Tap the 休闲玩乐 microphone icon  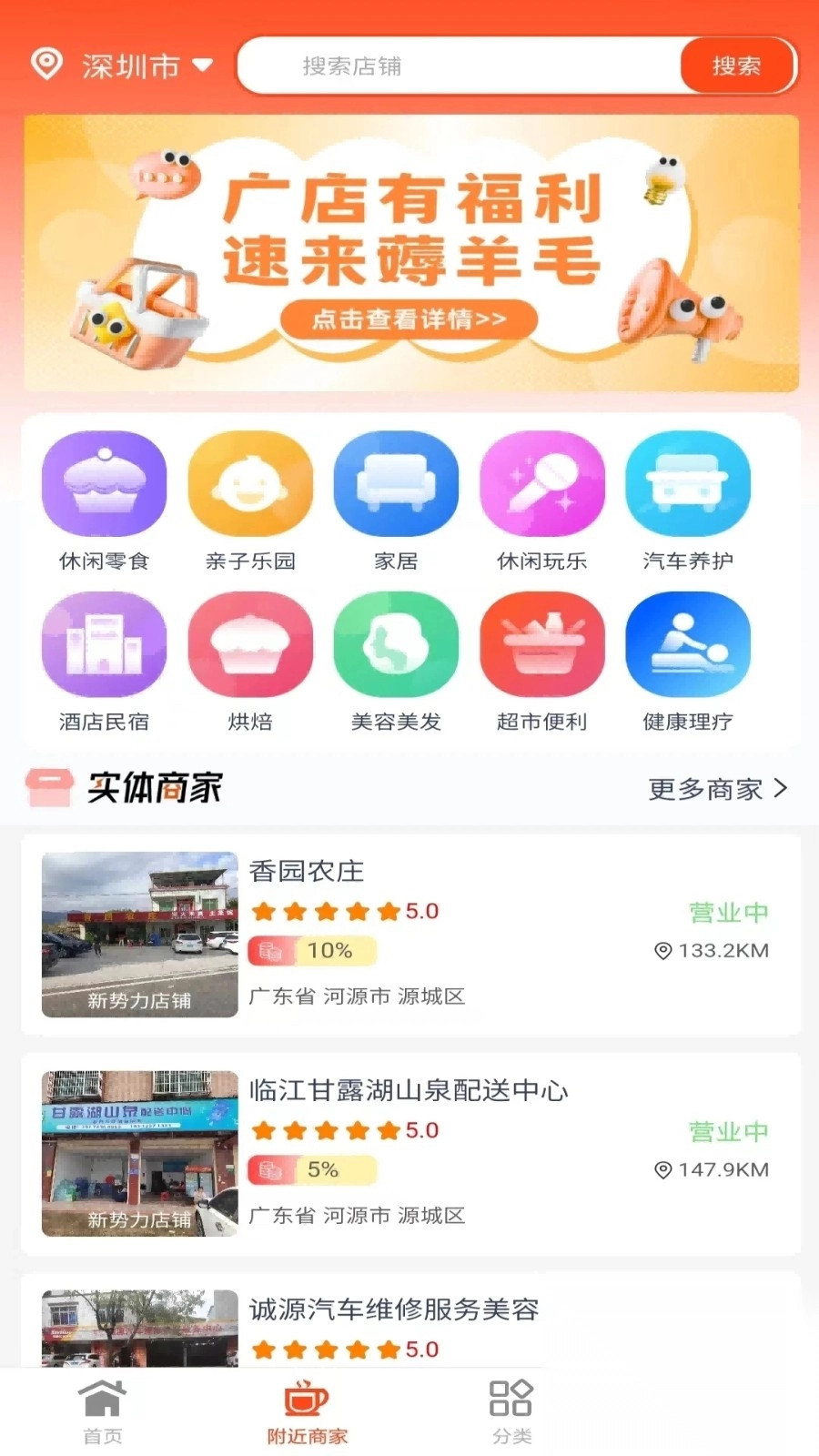click(x=542, y=484)
